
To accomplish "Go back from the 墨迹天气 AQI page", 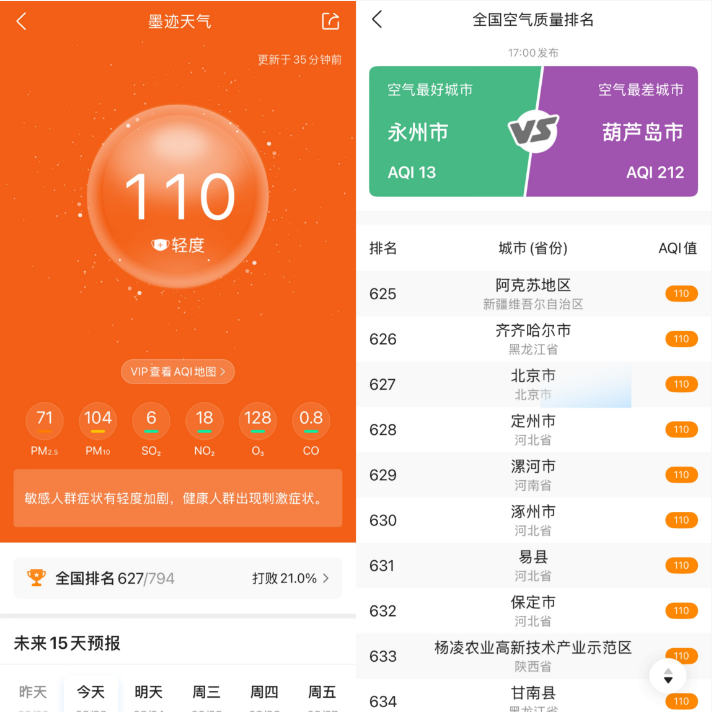I will (x=21, y=22).
